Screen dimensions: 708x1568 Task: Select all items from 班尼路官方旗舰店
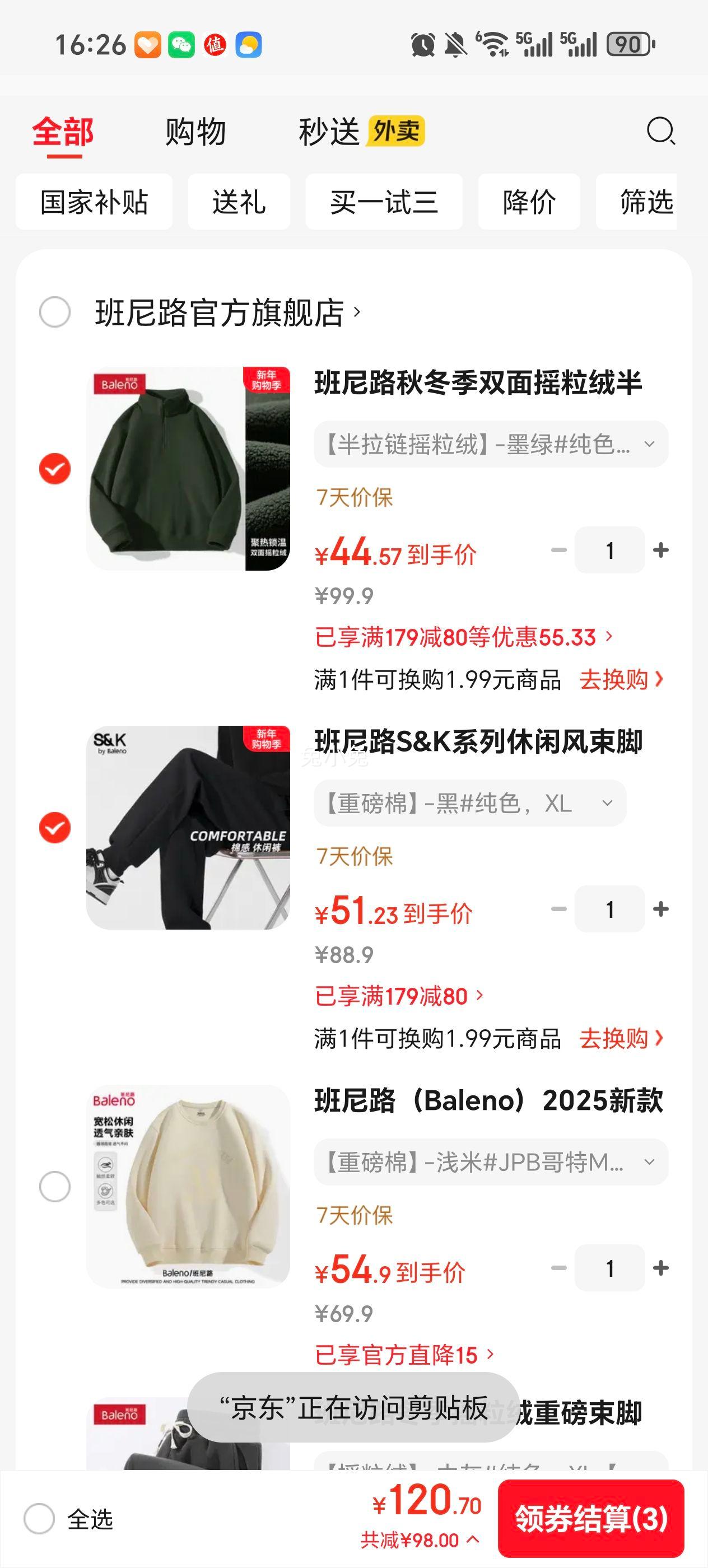coord(55,312)
